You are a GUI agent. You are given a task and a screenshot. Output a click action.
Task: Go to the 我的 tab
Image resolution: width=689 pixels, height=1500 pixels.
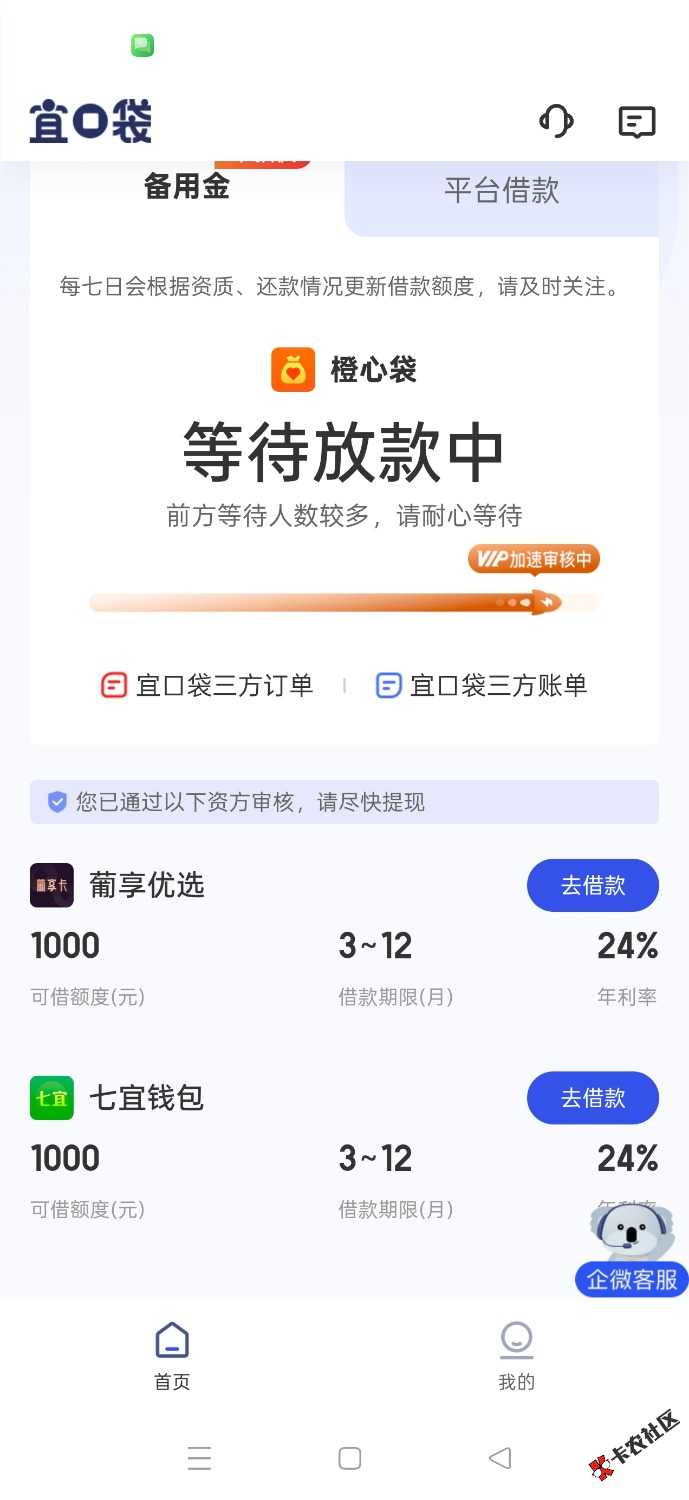[x=516, y=1356]
